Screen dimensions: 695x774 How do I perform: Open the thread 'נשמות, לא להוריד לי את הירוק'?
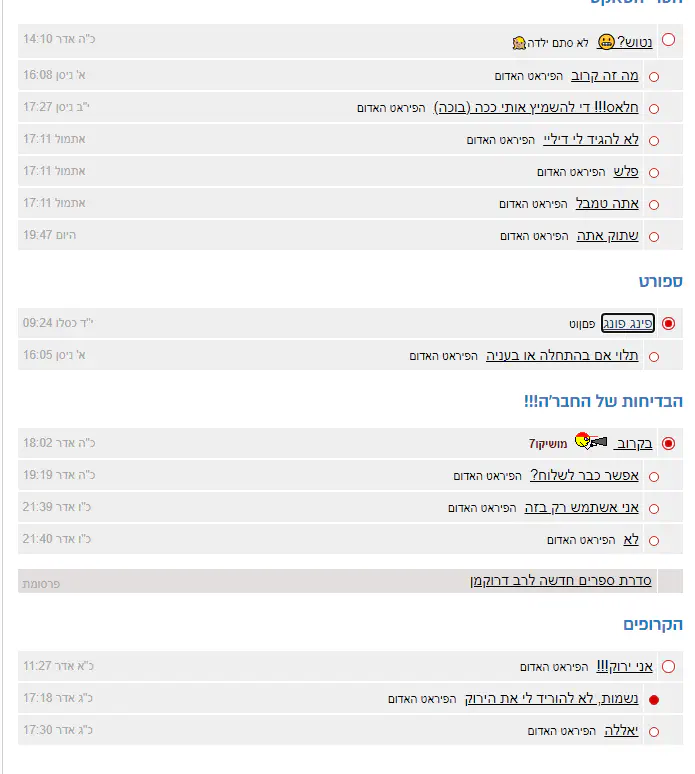click(x=551, y=699)
